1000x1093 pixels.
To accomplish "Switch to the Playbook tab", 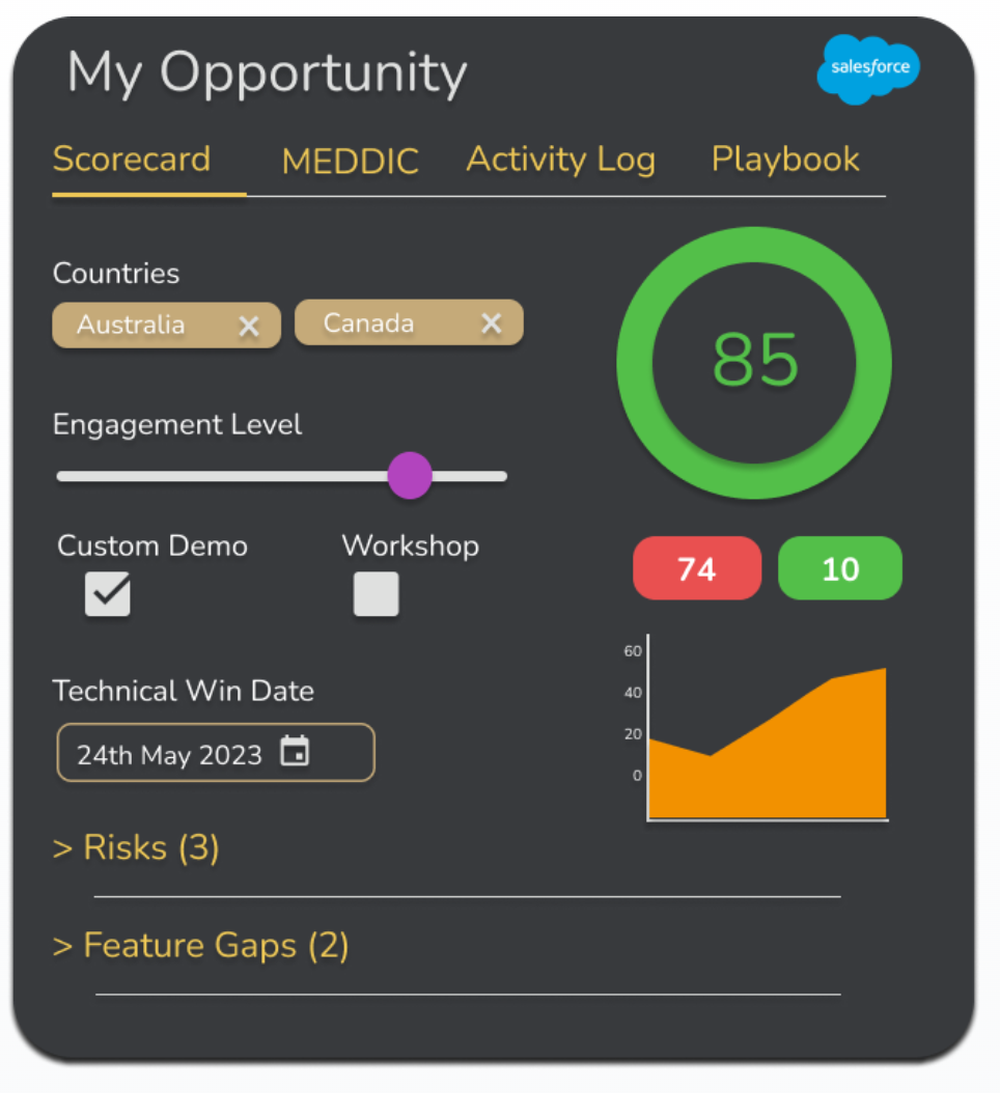I will point(785,159).
